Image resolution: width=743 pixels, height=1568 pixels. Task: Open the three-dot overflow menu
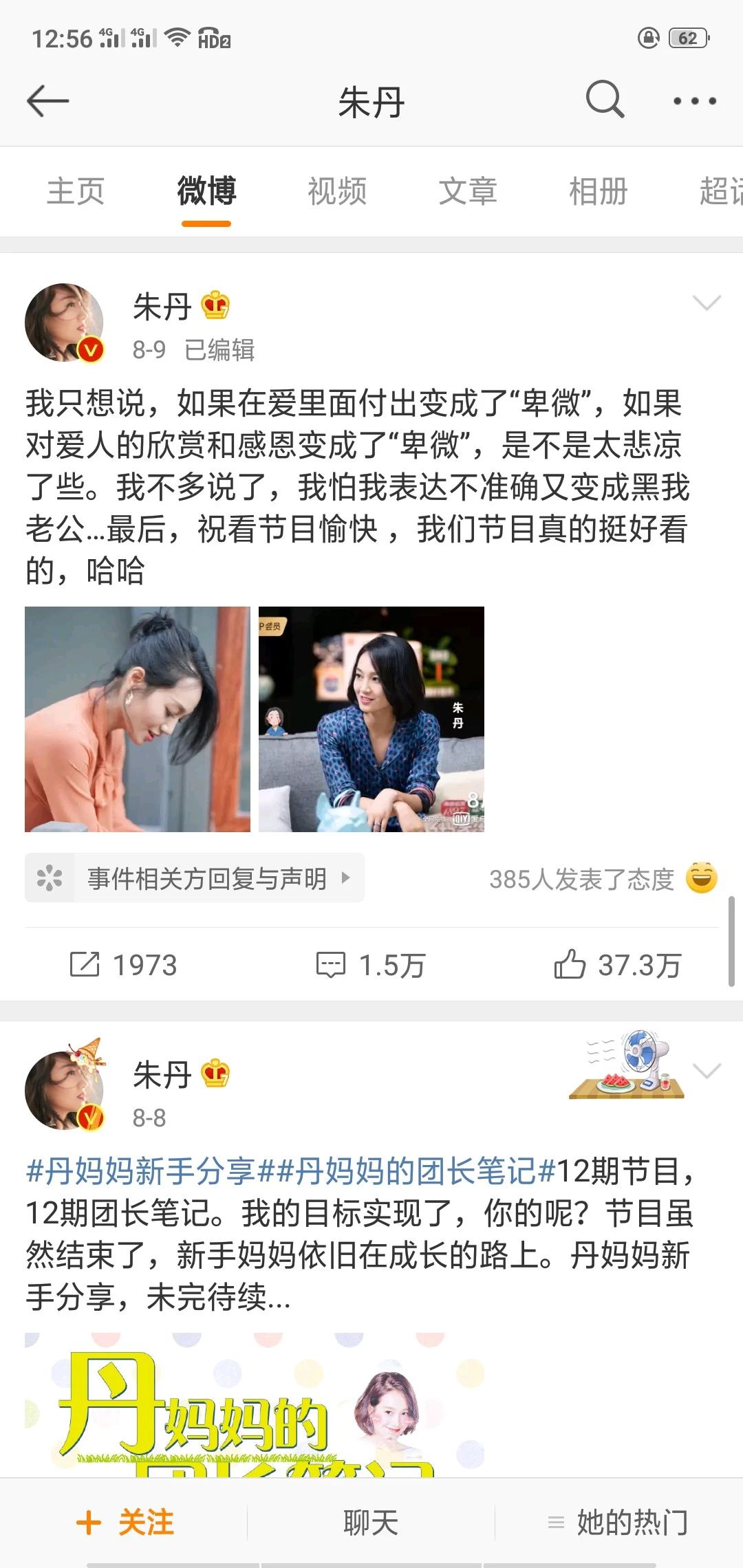tap(694, 101)
